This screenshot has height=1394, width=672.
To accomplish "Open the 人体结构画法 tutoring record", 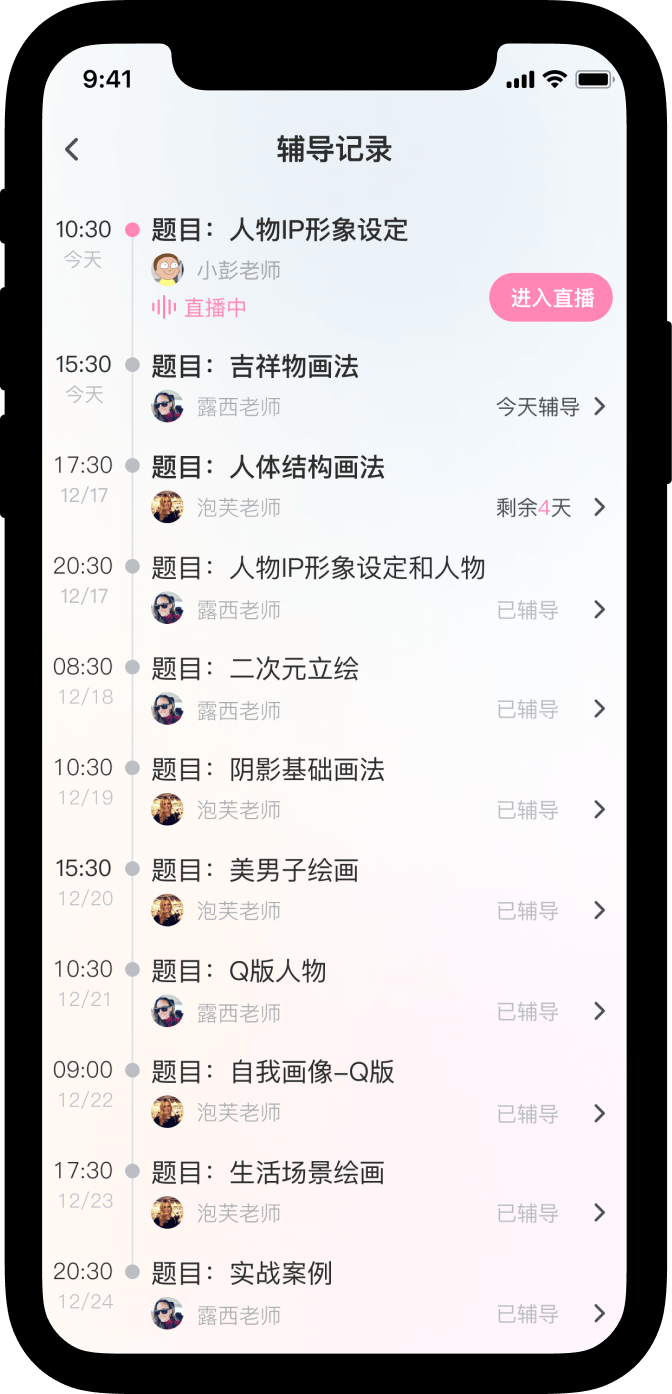I will [x=599, y=507].
